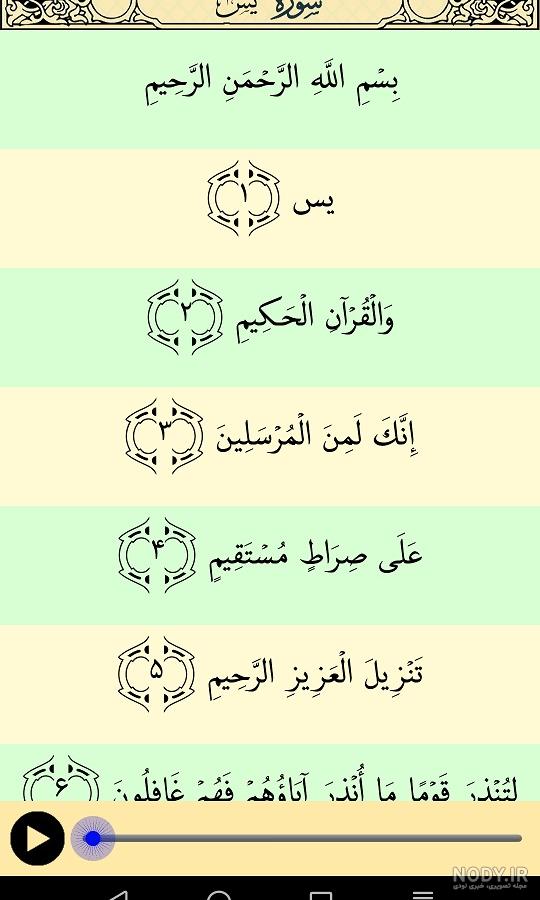Select verse 3 'إِنَّكَ لَمِنَ الْمُرْسَلِينَ'

click(x=270, y=447)
